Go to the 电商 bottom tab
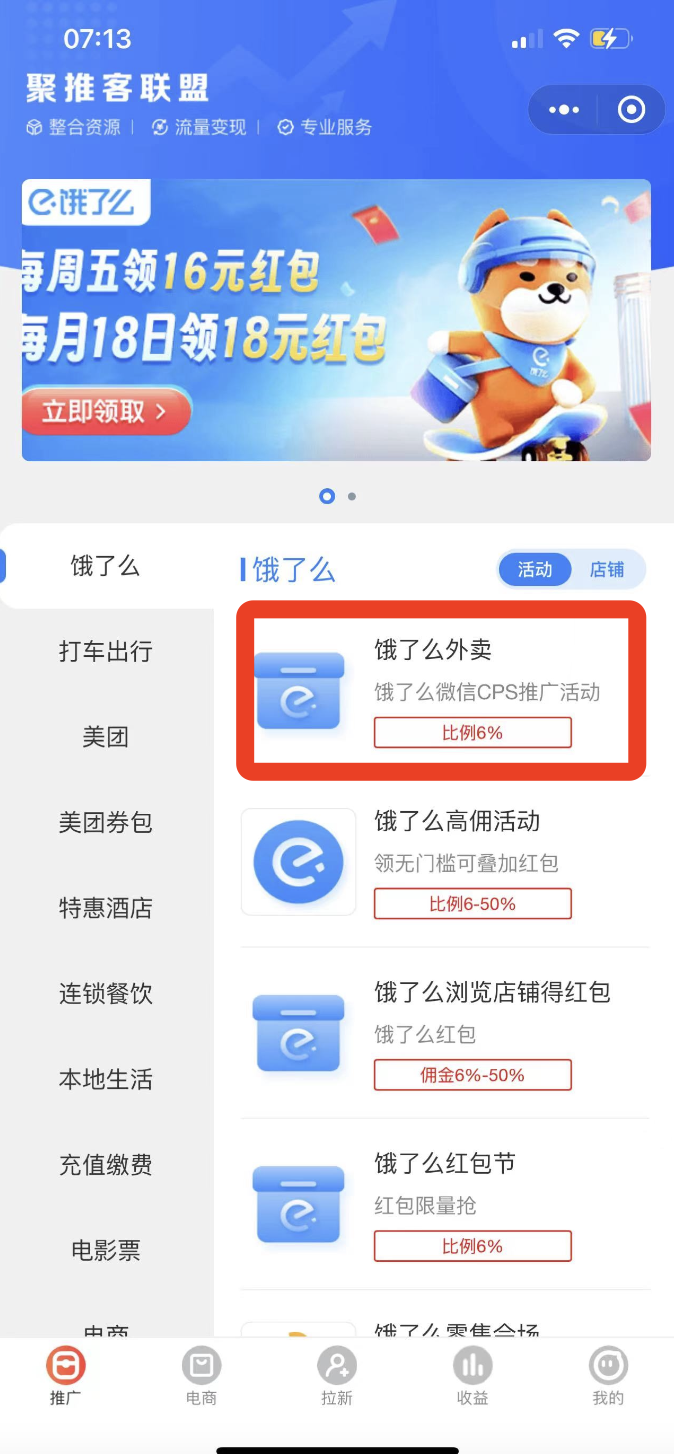This screenshot has height=1454, width=674. pyautogui.click(x=201, y=1376)
